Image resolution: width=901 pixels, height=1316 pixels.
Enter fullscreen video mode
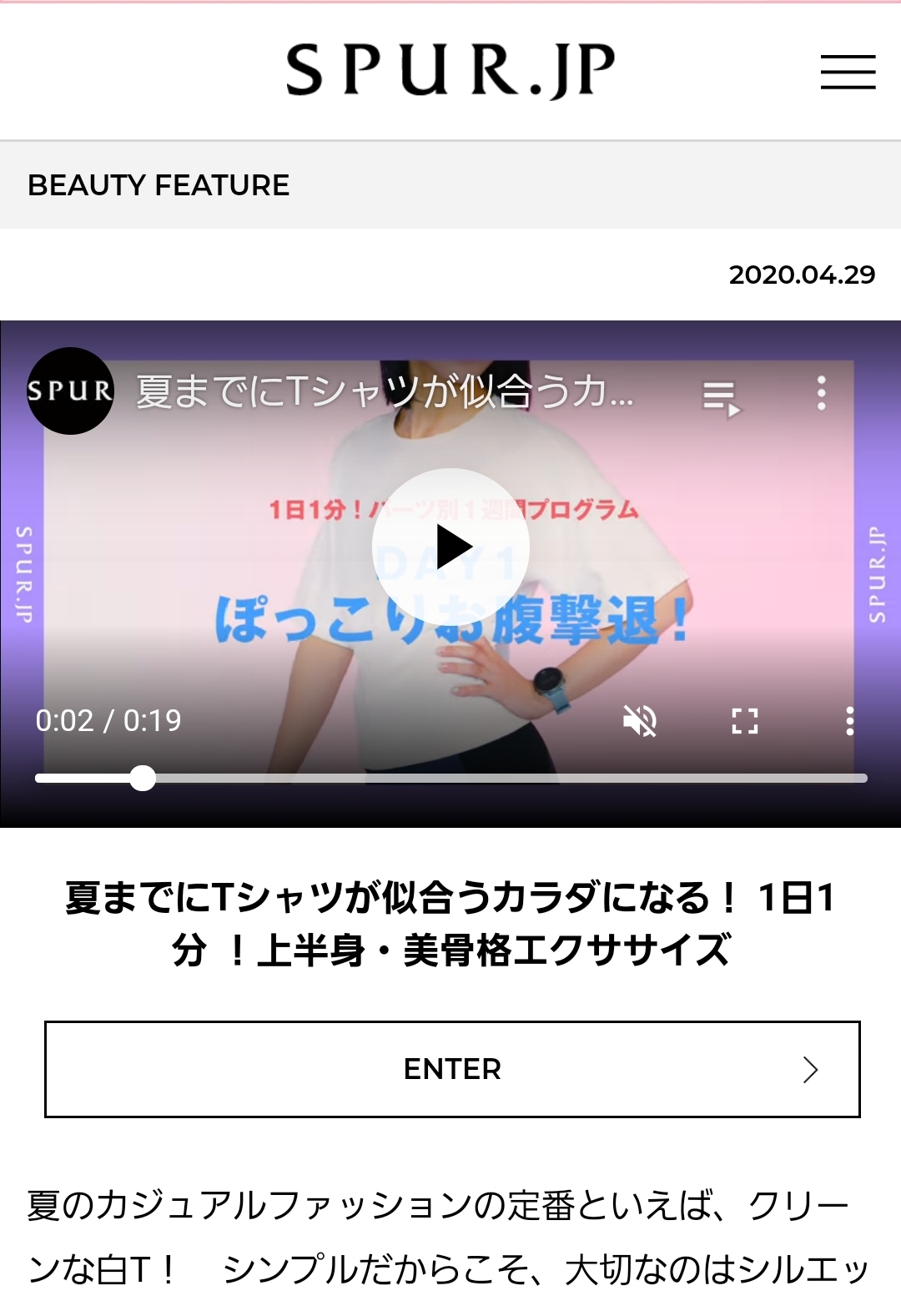tap(744, 720)
